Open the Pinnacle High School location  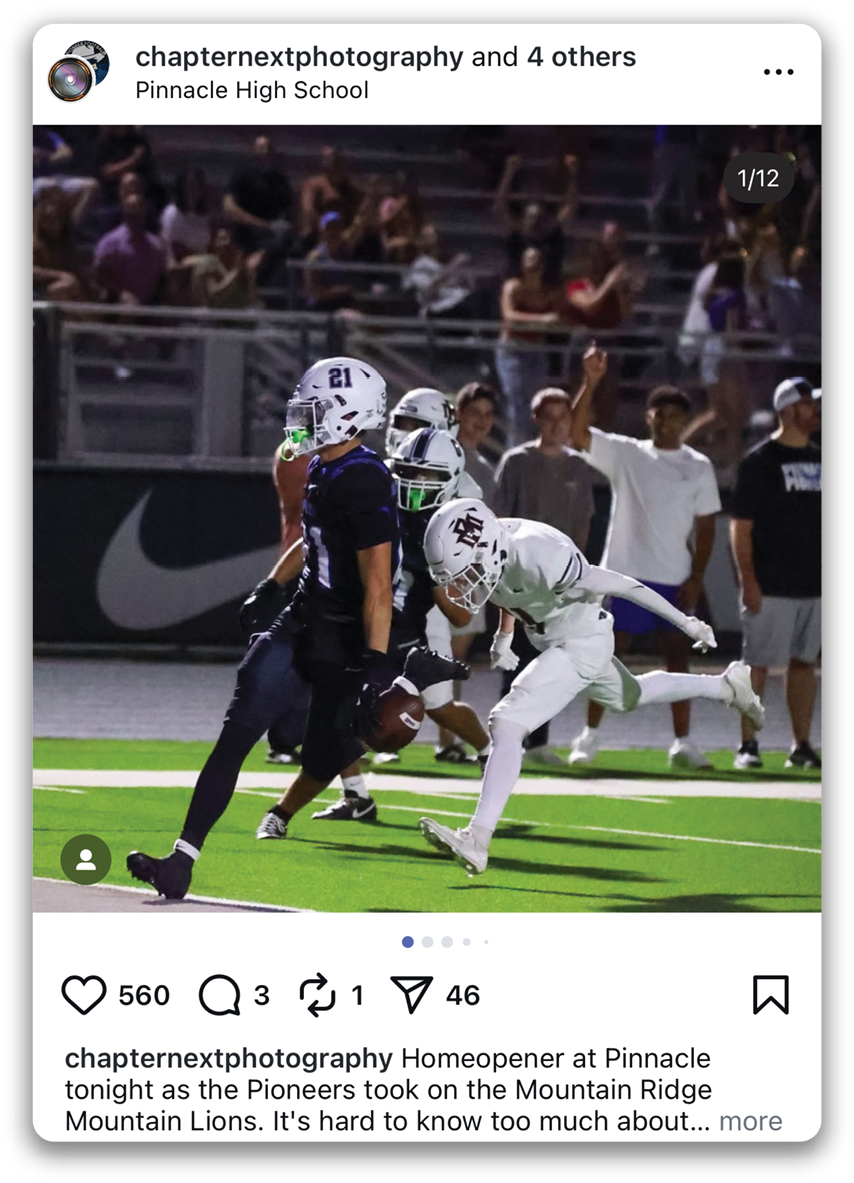coord(252,90)
